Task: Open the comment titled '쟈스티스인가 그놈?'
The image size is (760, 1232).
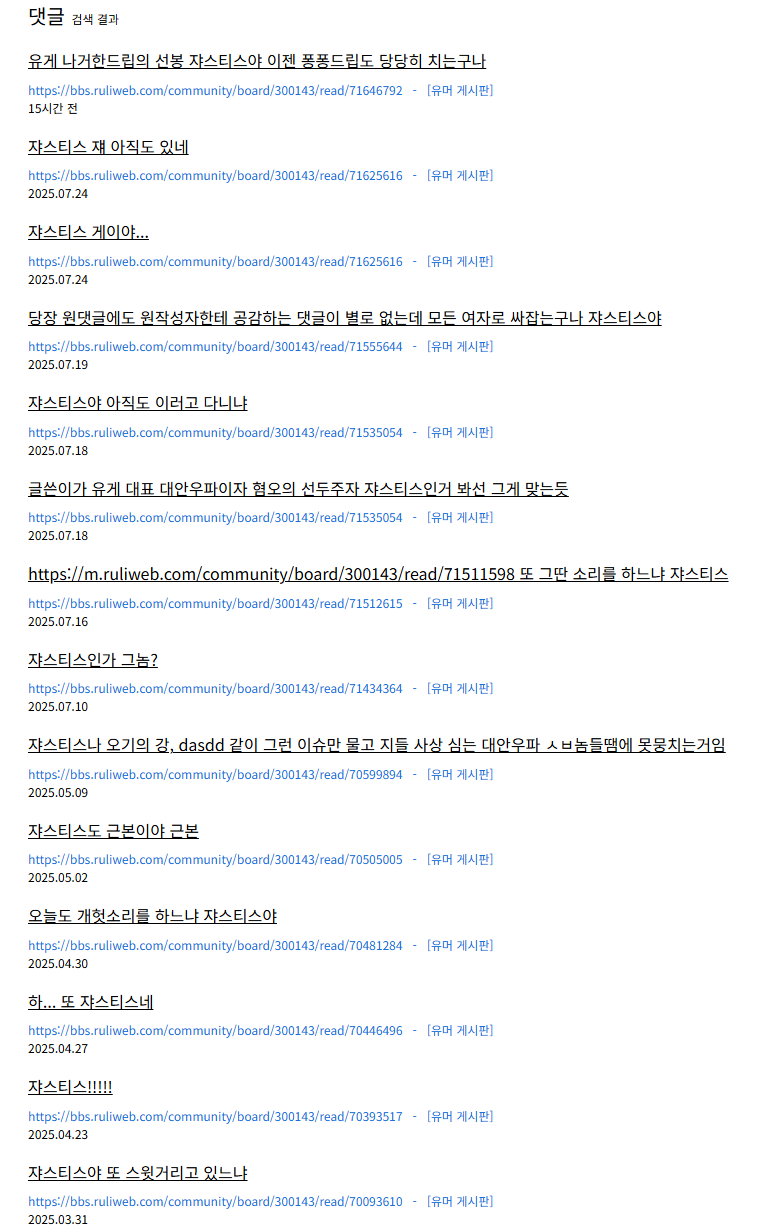Action: tap(93, 660)
